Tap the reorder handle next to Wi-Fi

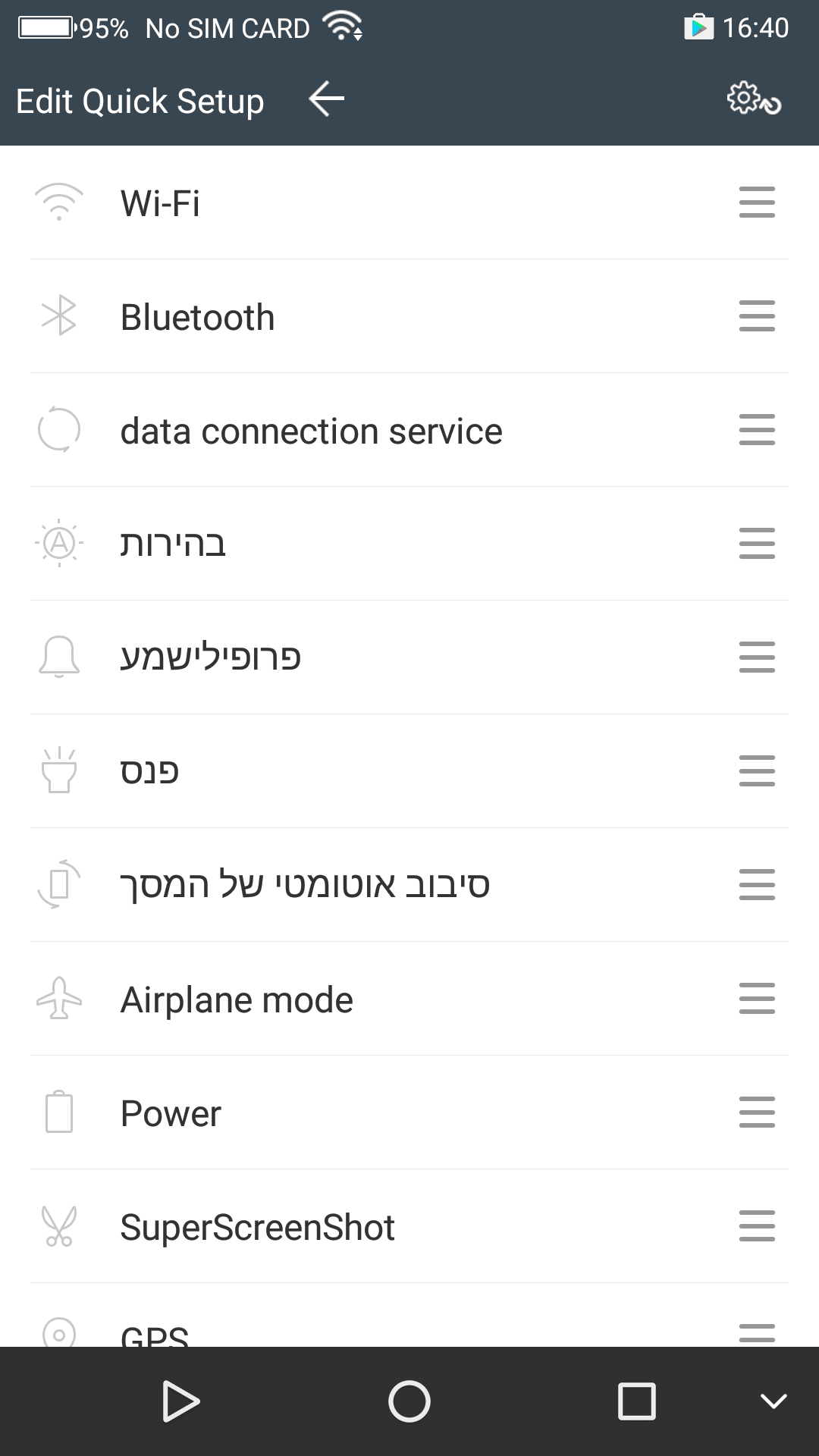pos(757,202)
